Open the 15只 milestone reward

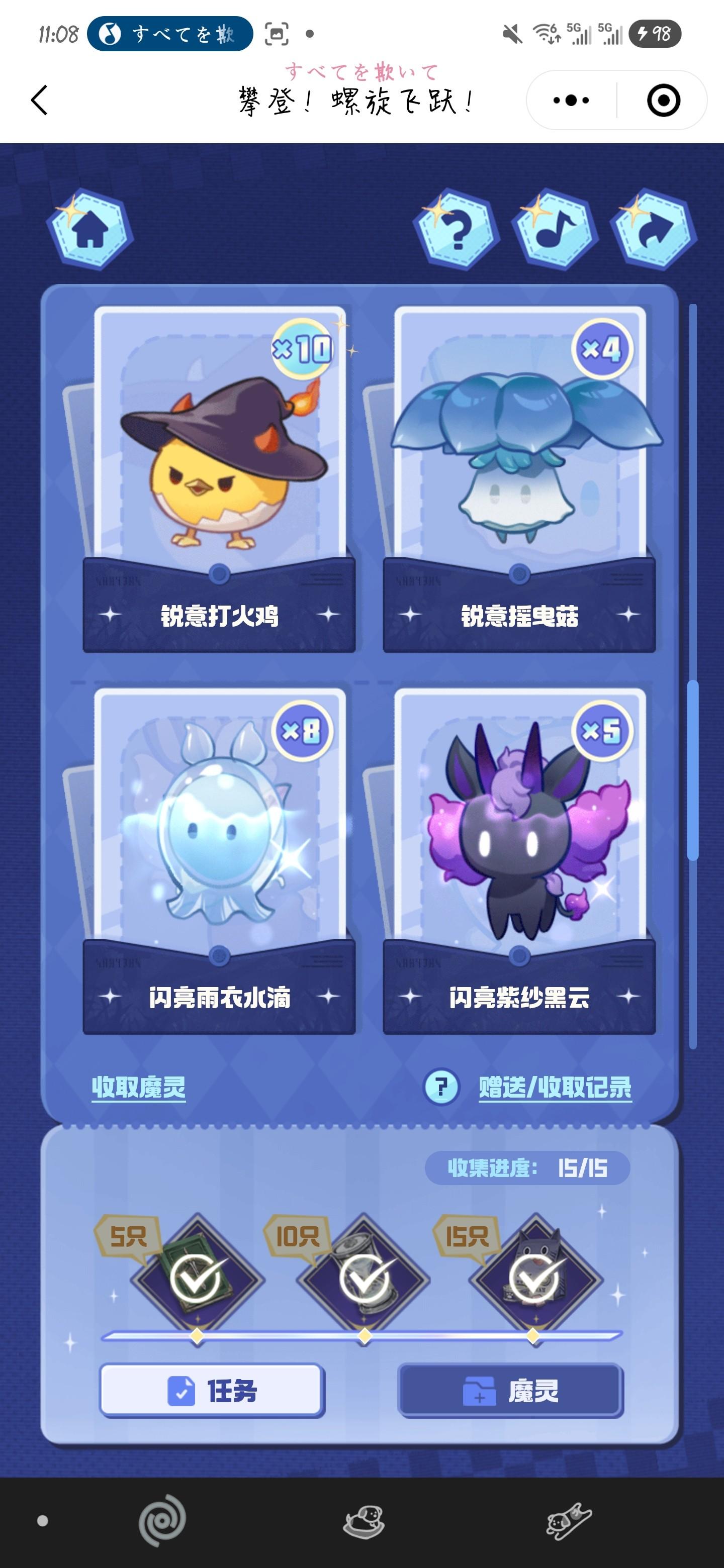[x=534, y=1278]
